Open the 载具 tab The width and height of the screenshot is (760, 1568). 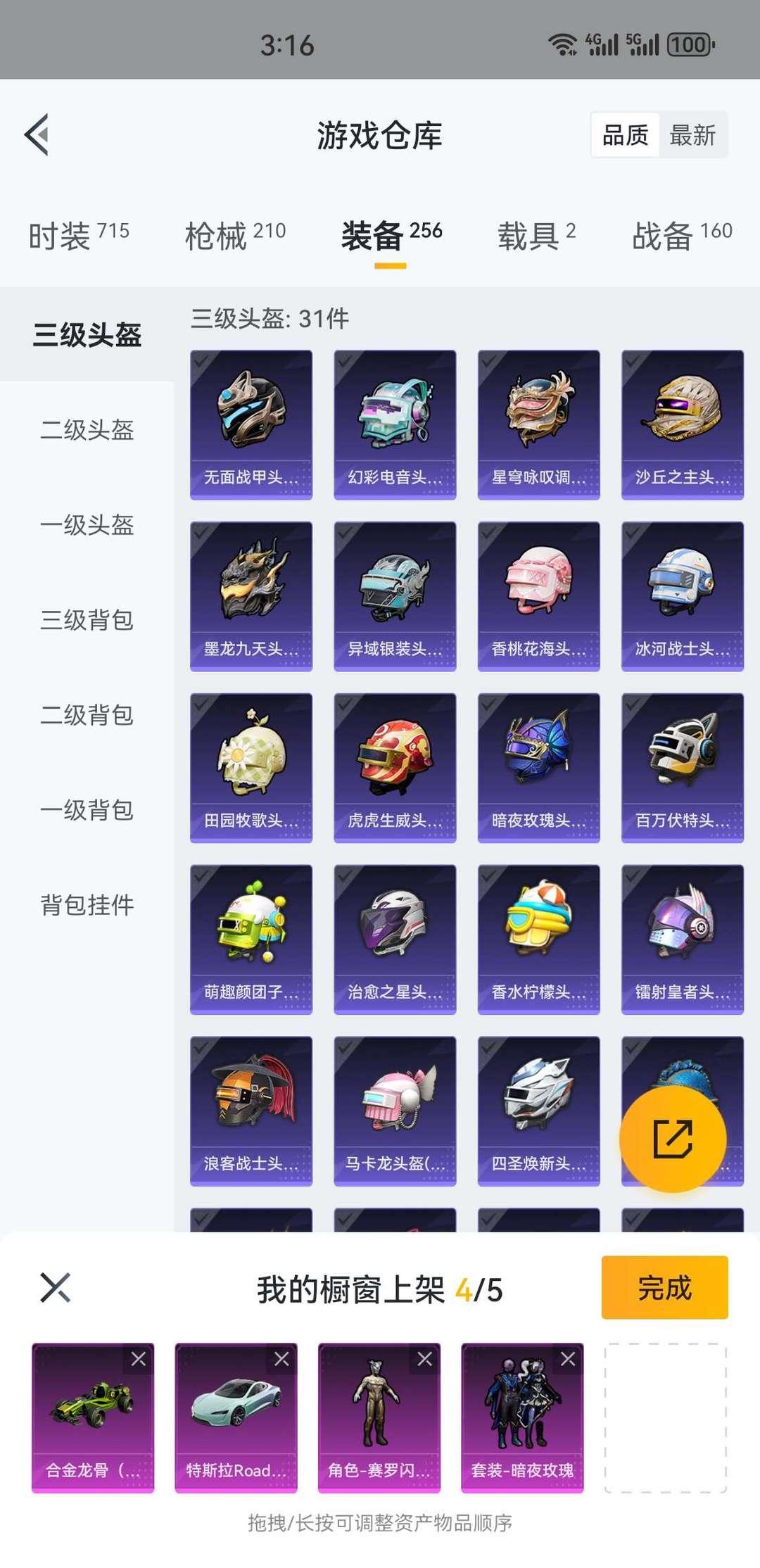click(x=537, y=236)
